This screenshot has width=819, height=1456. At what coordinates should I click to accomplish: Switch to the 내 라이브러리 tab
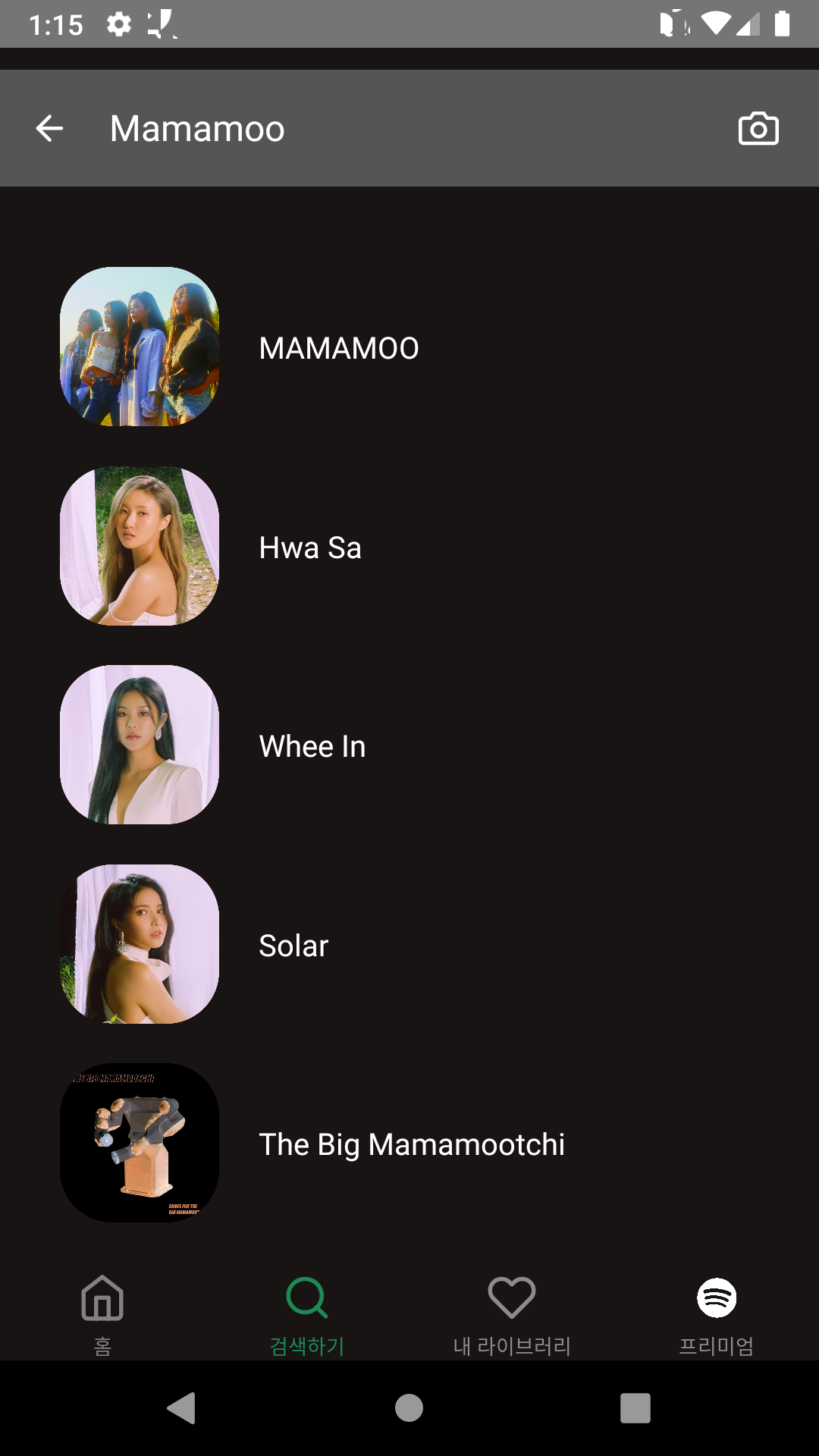point(512,1313)
